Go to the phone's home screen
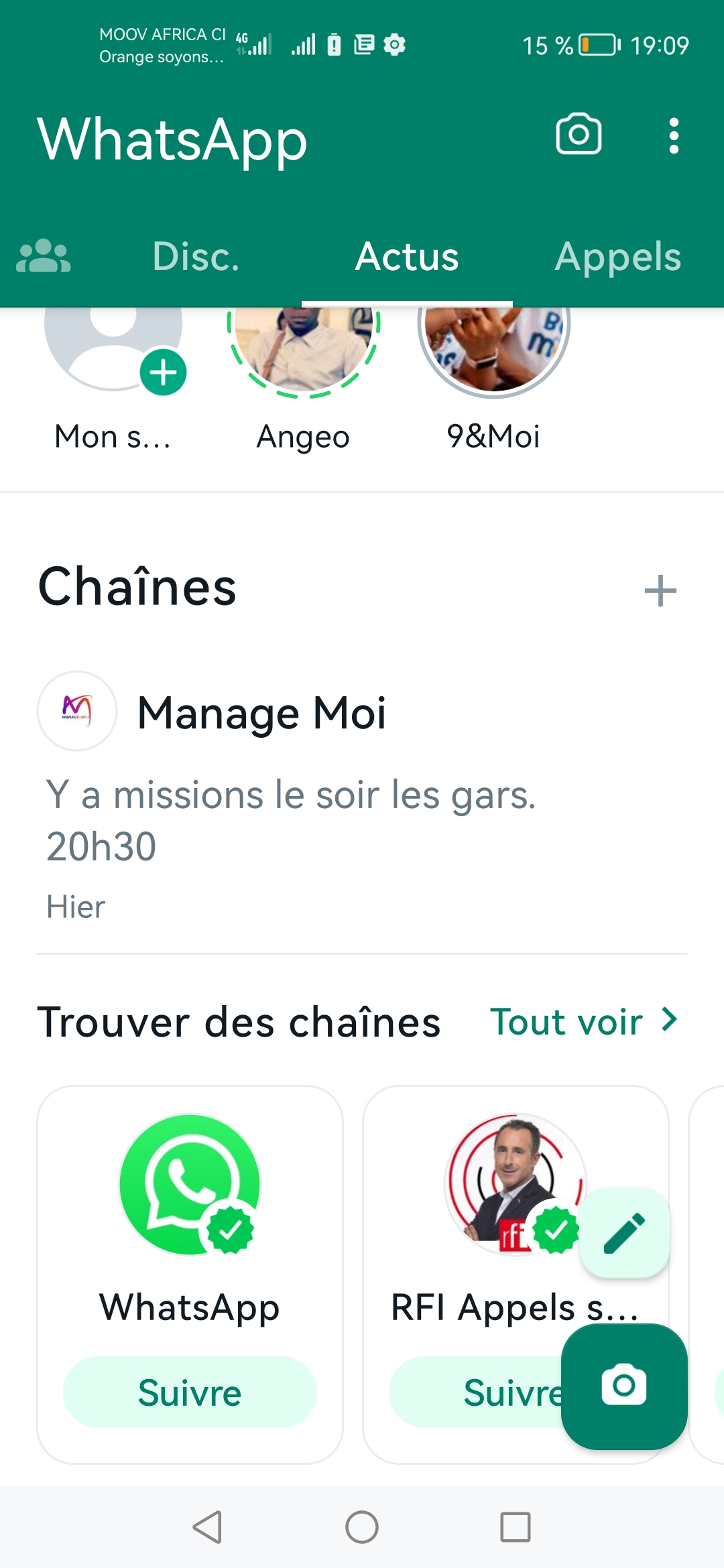 coord(362,1527)
